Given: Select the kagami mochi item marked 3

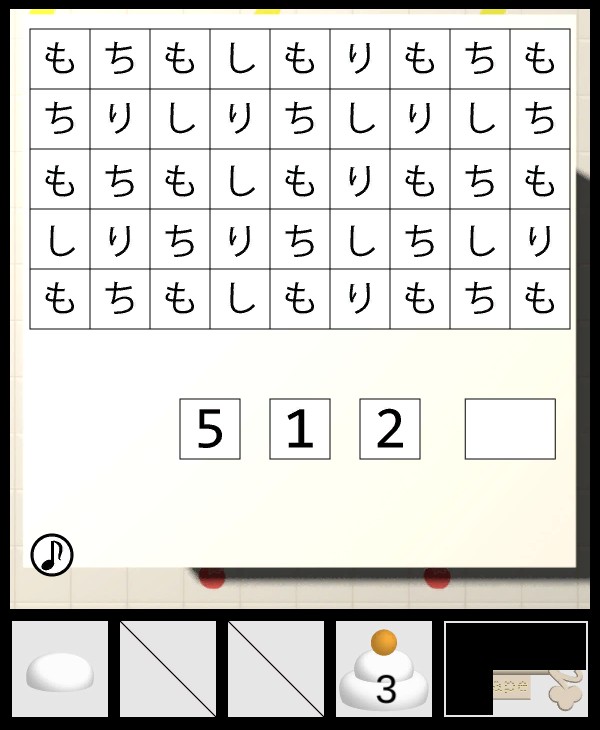Looking at the screenshot, I should click(384, 669).
